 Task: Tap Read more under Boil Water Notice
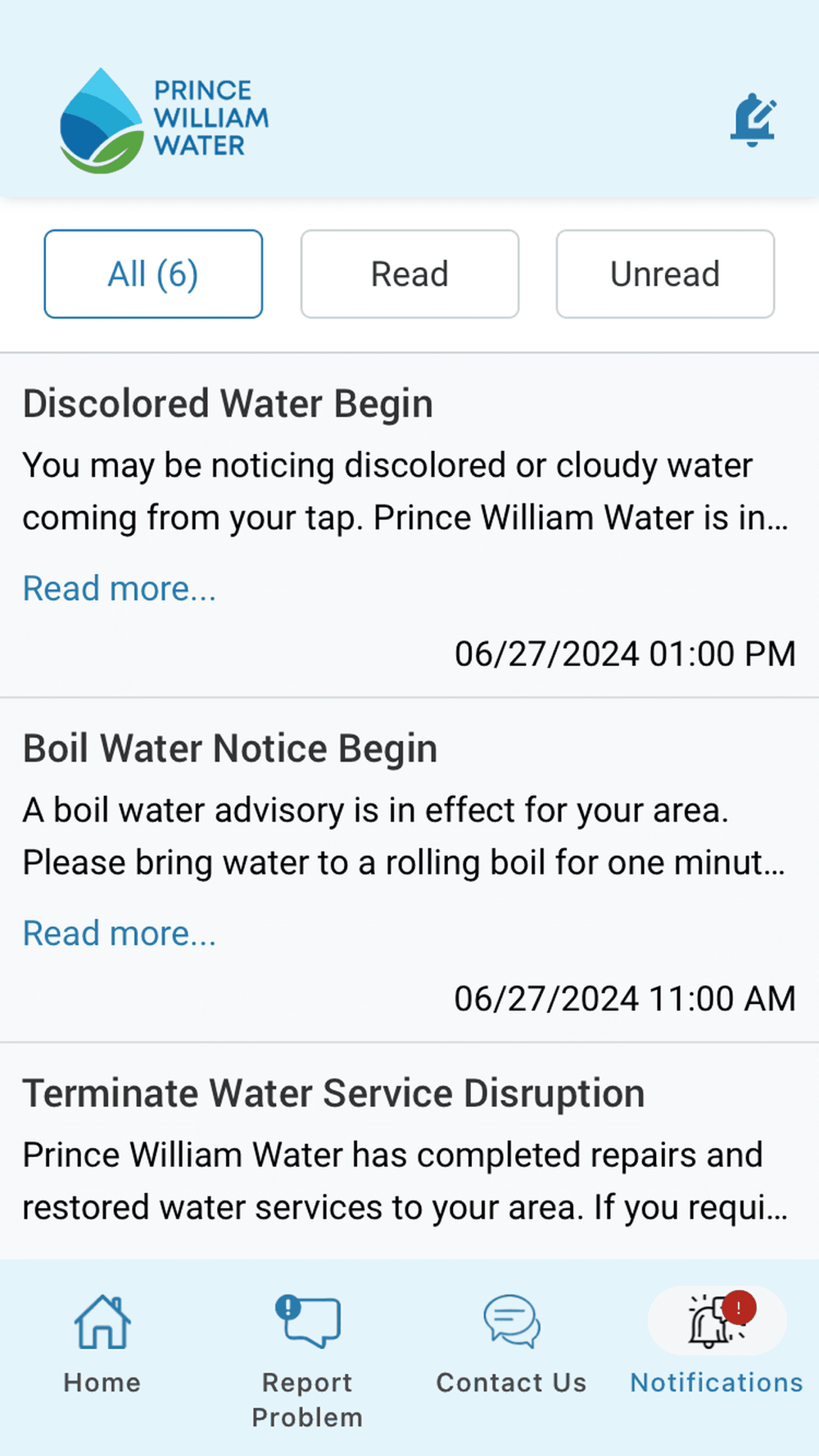coord(120,933)
